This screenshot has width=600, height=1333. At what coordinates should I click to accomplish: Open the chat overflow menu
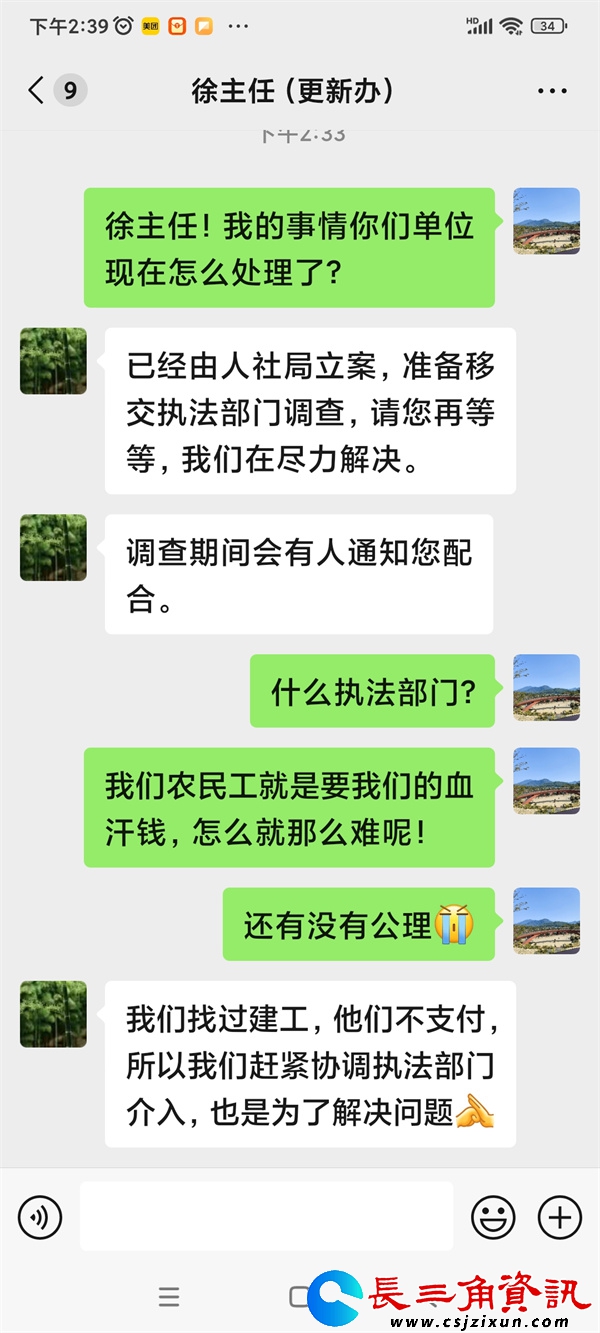552,91
